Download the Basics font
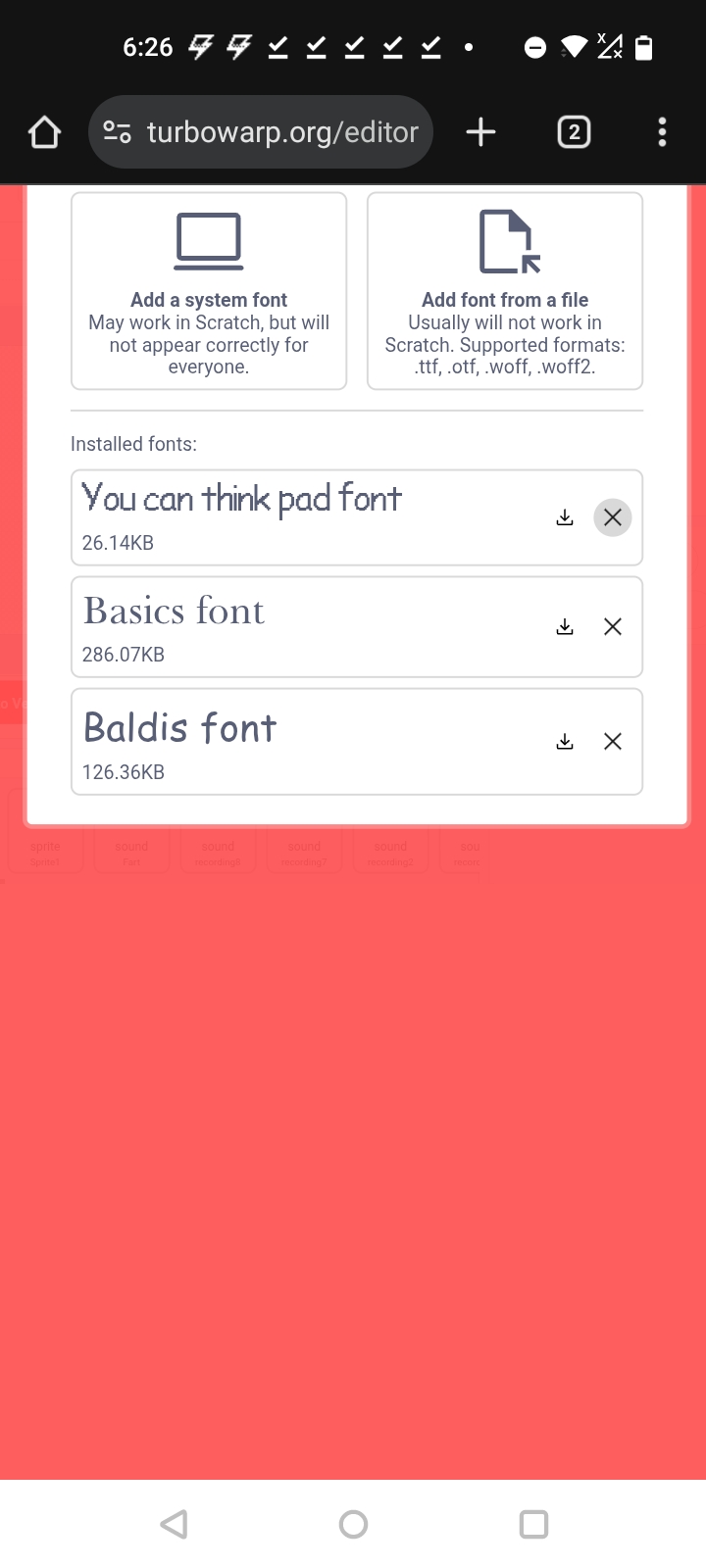This screenshot has height=1568, width=706. (565, 627)
